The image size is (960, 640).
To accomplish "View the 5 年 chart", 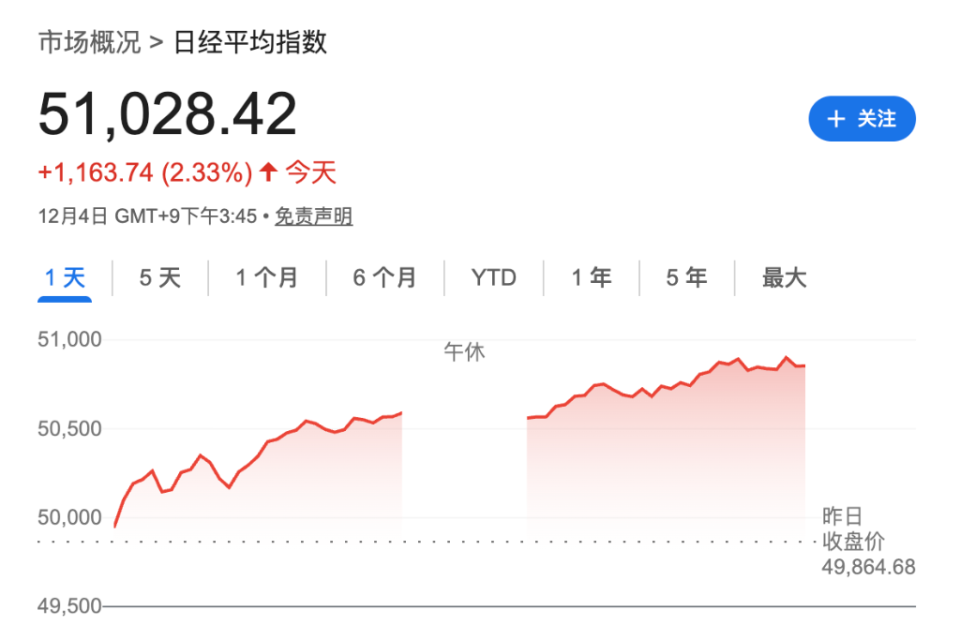I will point(687,277).
